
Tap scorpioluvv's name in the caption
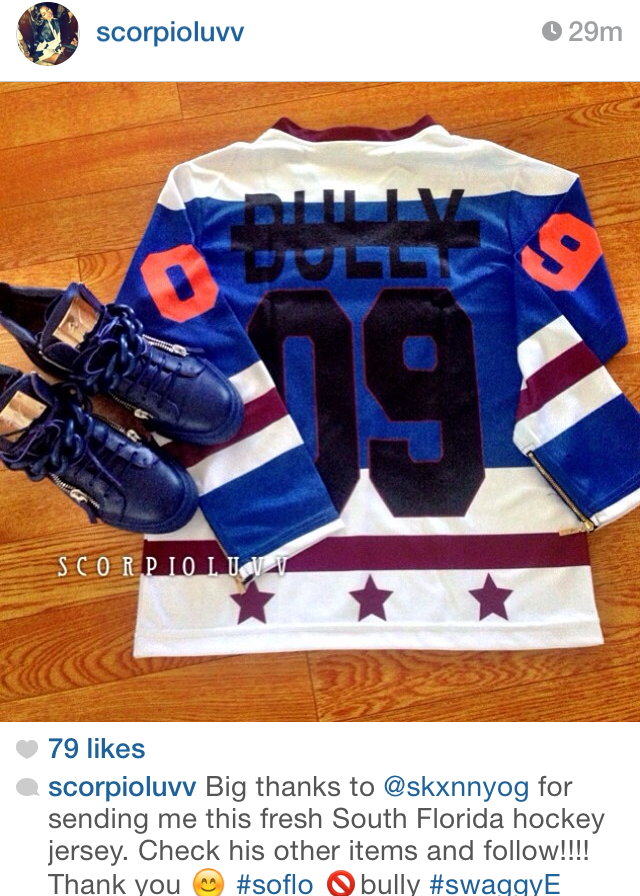point(122,787)
